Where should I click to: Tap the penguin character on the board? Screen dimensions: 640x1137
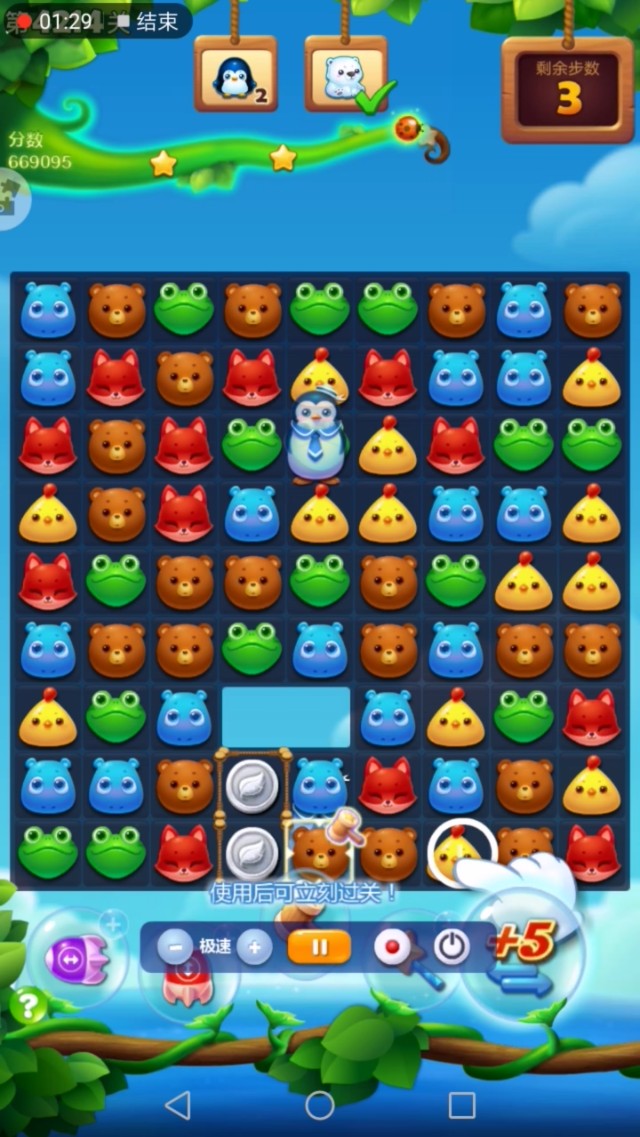314,437
